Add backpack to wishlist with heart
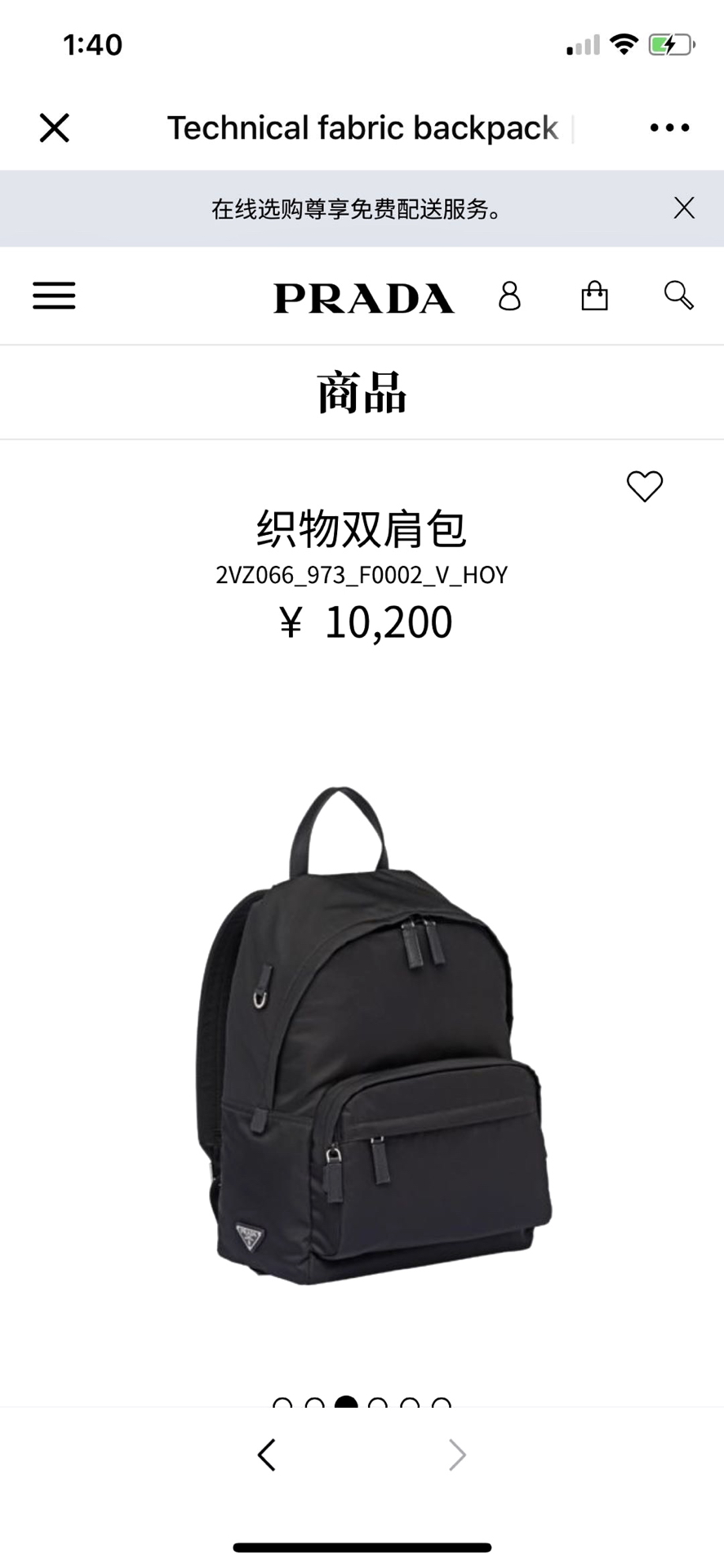The height and width of the screenshot is (1568, 724). [x=644, y=487]
